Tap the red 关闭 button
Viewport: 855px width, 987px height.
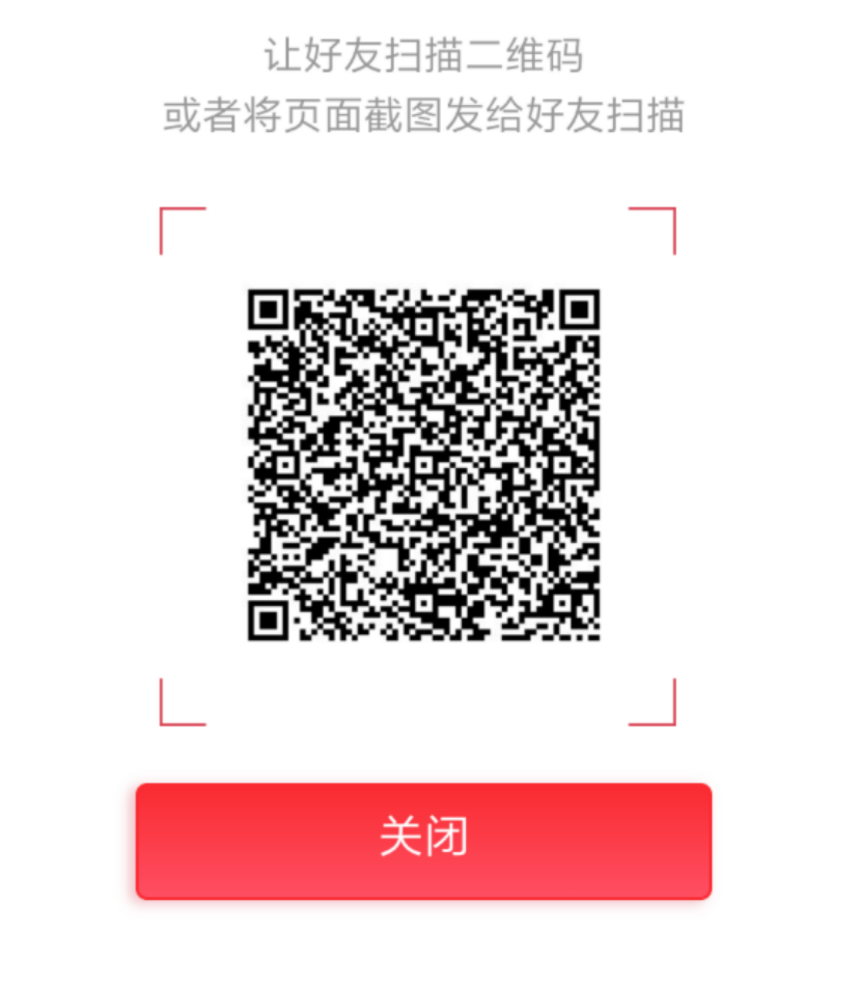click(x=423, y=840)
